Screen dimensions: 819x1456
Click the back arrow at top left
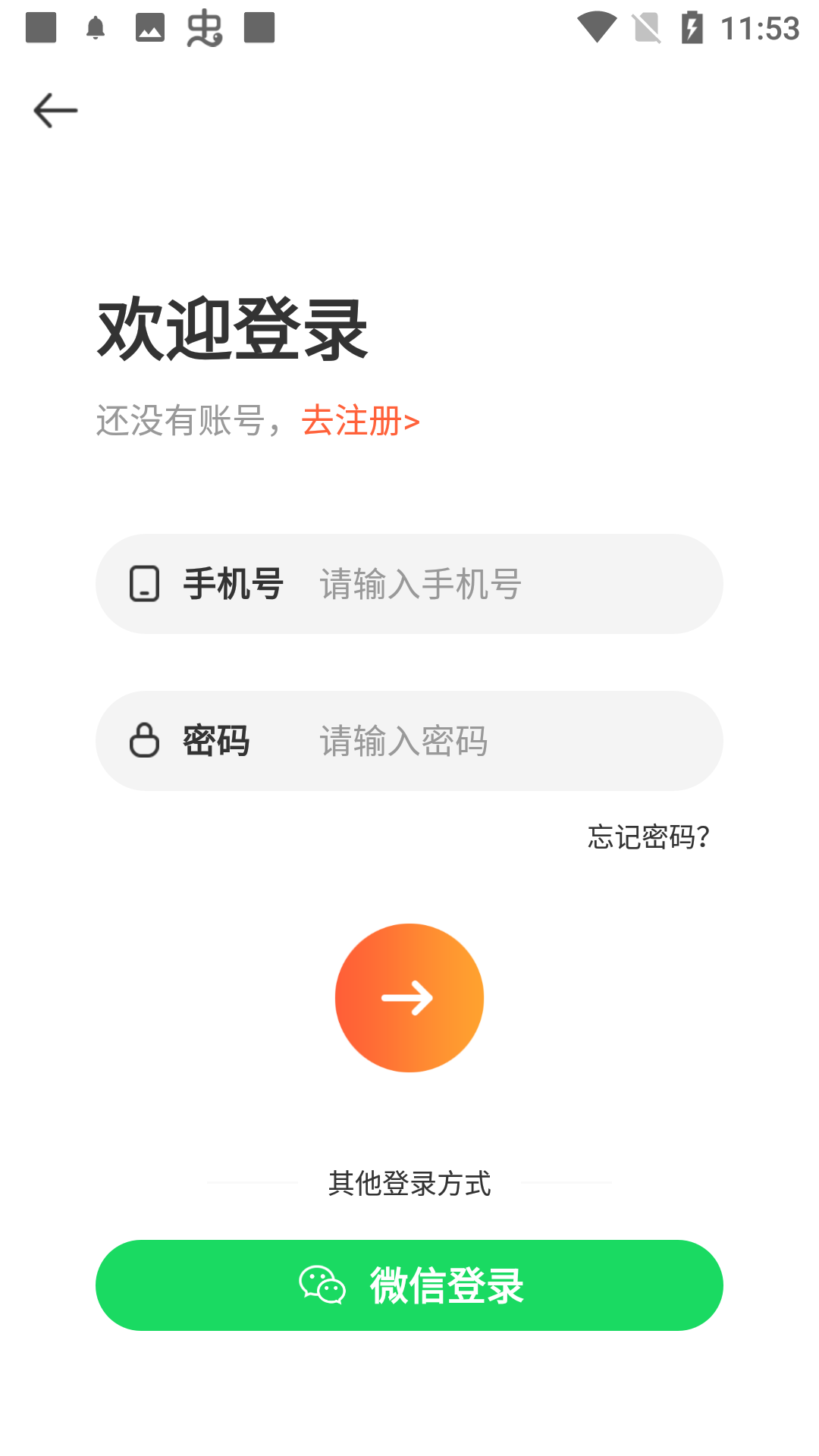point(55,109)
